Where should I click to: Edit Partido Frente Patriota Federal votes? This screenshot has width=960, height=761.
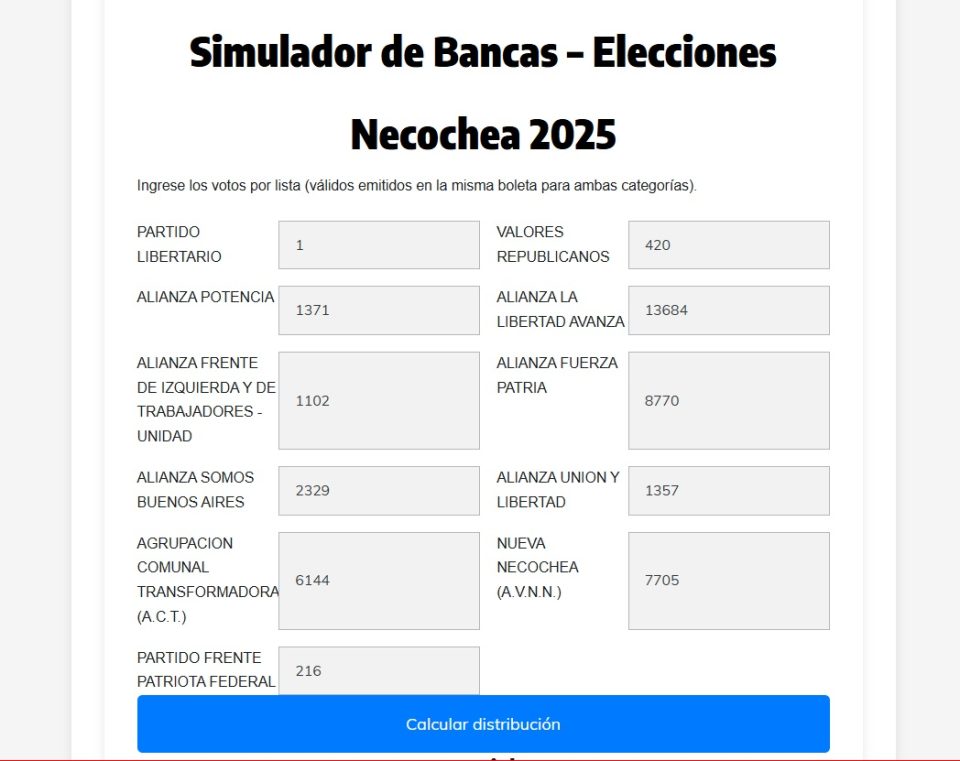pos(379,670)
